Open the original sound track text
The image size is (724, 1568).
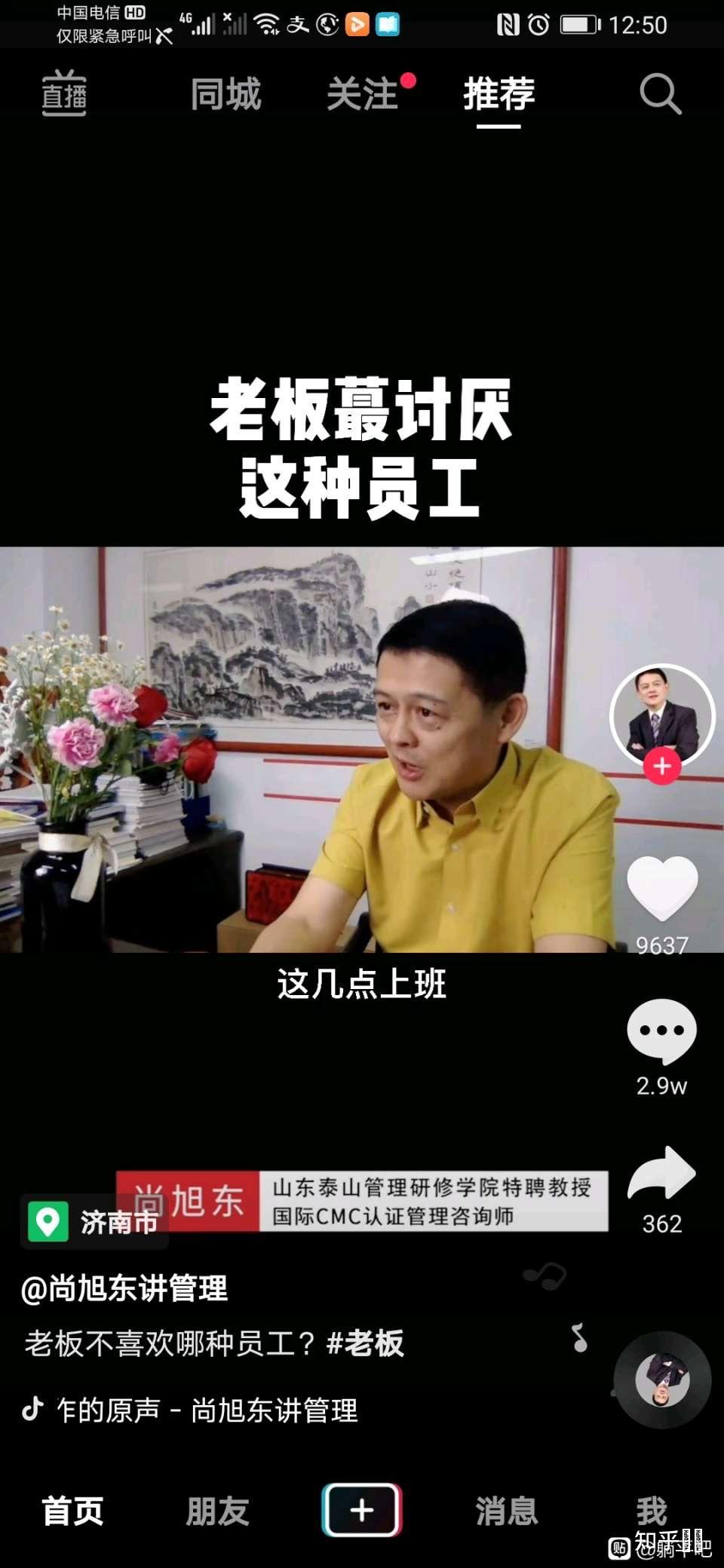pyautogui.click(x=207, y=1410)
